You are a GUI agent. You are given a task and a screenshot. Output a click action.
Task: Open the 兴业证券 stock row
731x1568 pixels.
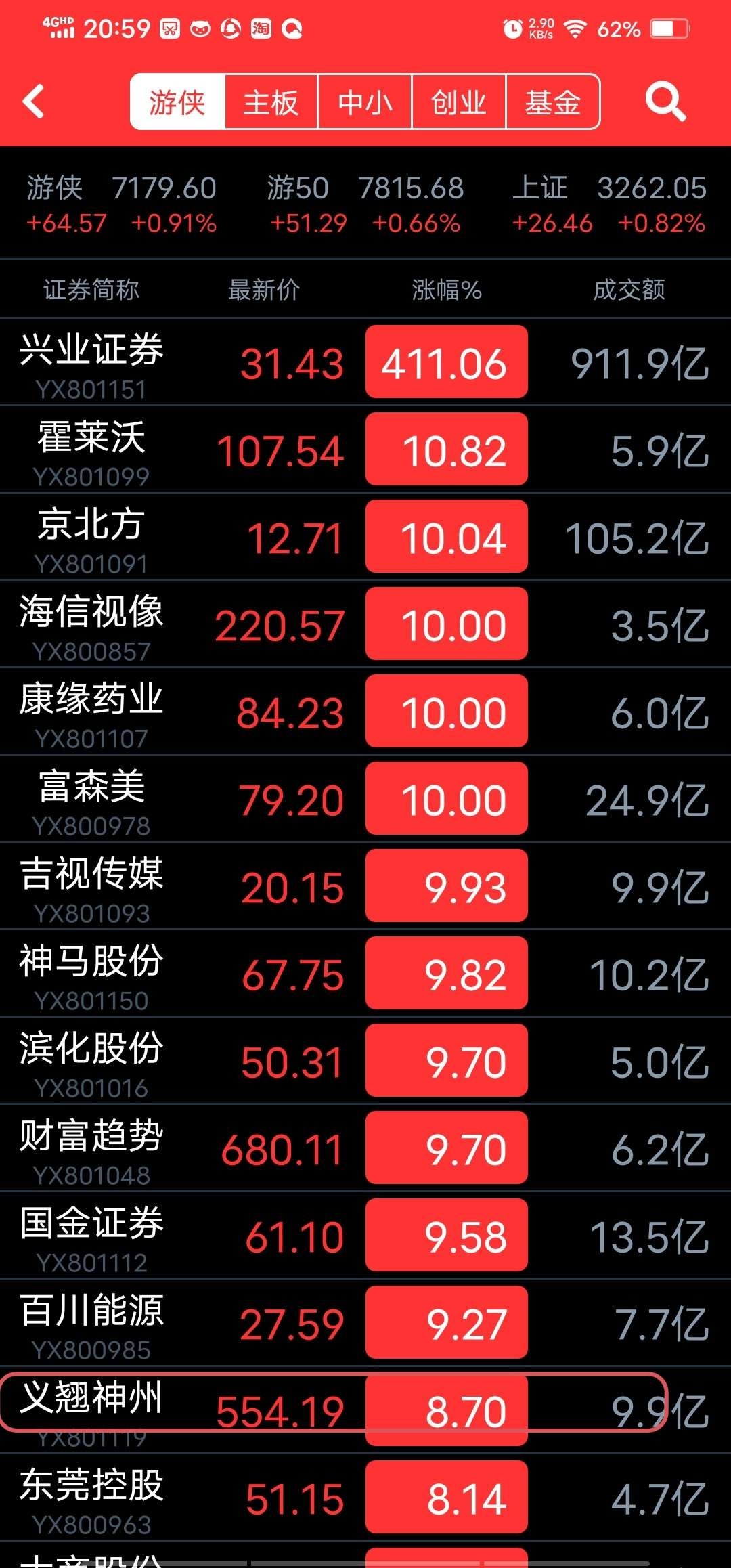(x=91, y=363)
